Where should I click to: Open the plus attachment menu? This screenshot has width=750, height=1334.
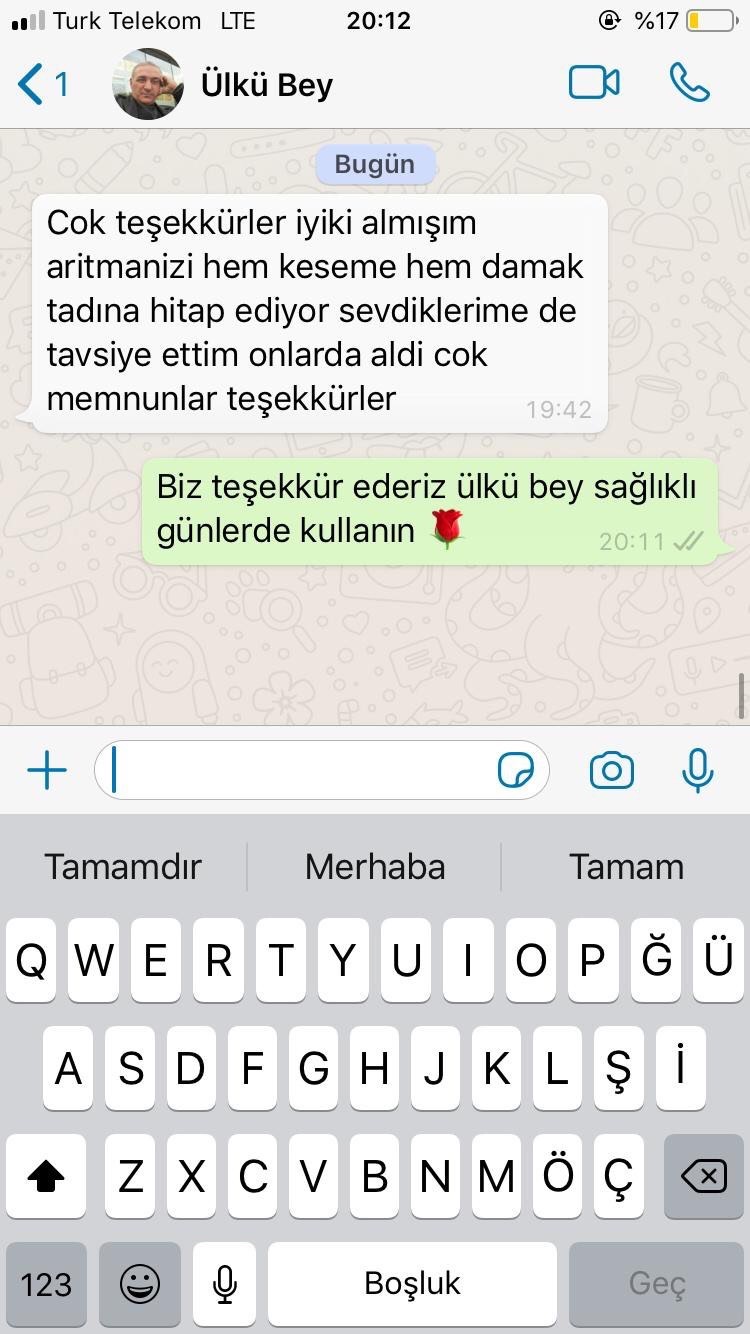(46, 770)
